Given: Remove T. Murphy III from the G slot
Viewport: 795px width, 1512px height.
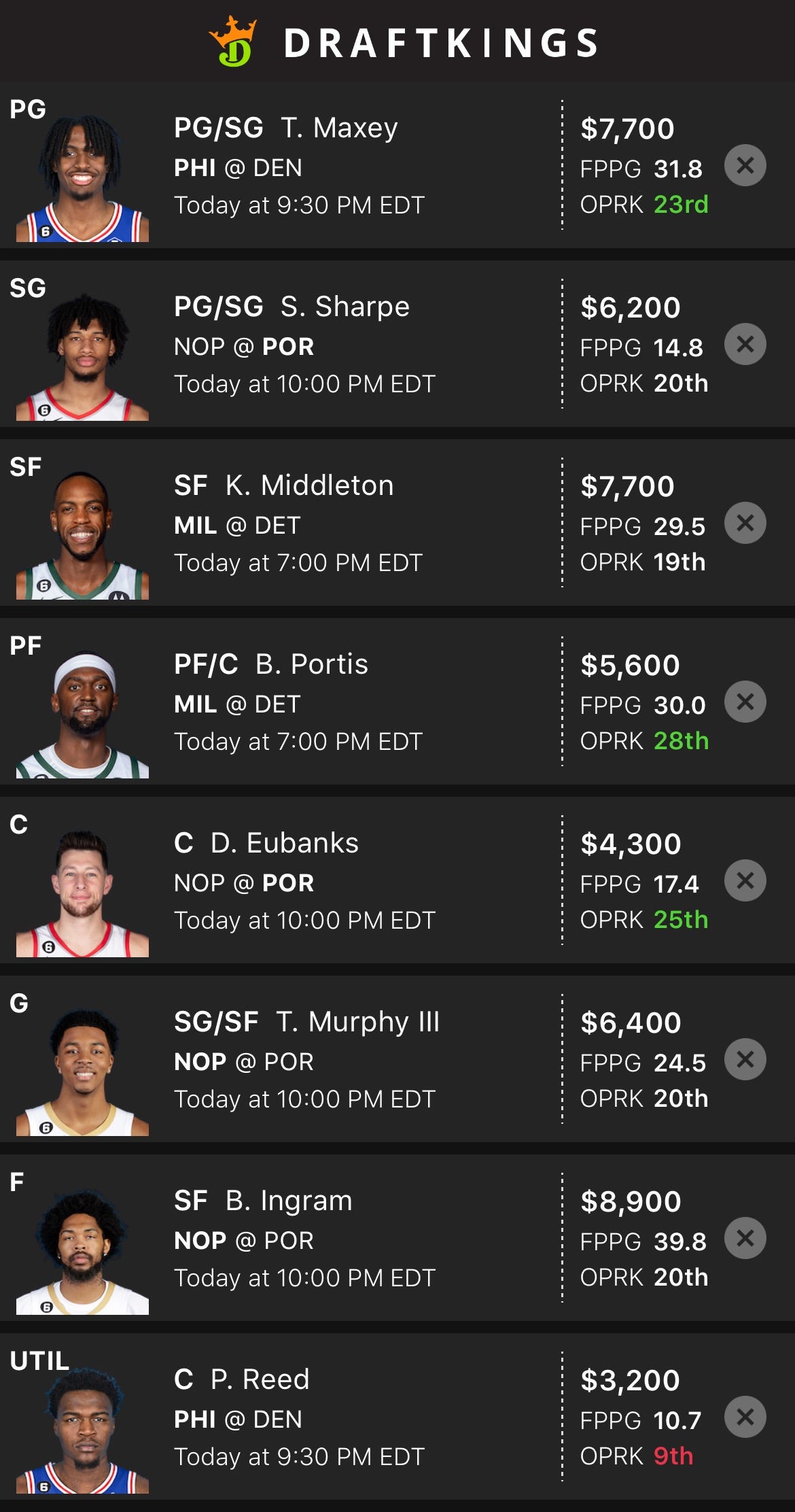Looking at the screenshot, I should (745, 1059).
